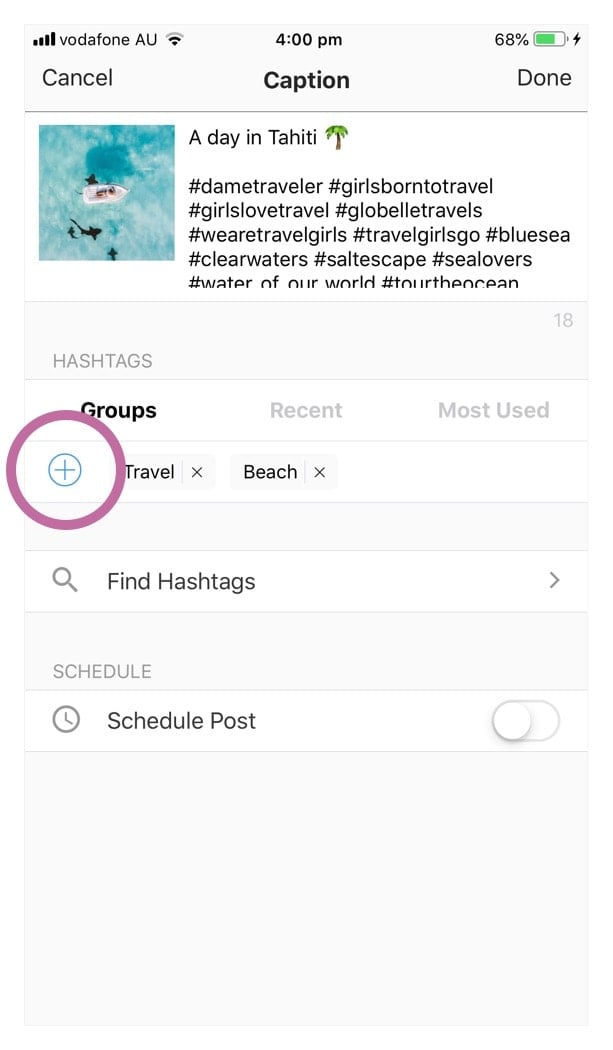Select the Travel hashtag group
613x1050 pixels.
(149, 472)
